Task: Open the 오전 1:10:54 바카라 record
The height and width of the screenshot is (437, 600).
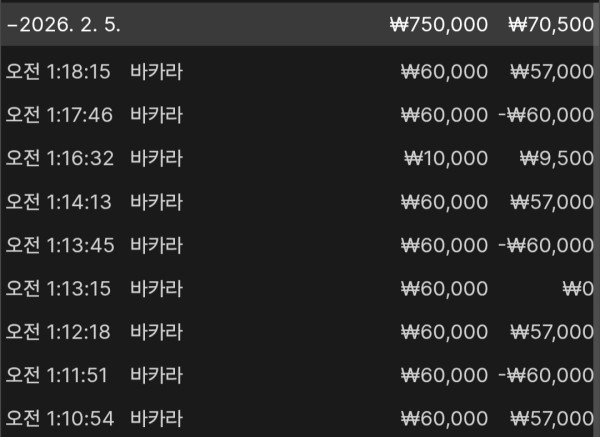Action: click(300, 417)
